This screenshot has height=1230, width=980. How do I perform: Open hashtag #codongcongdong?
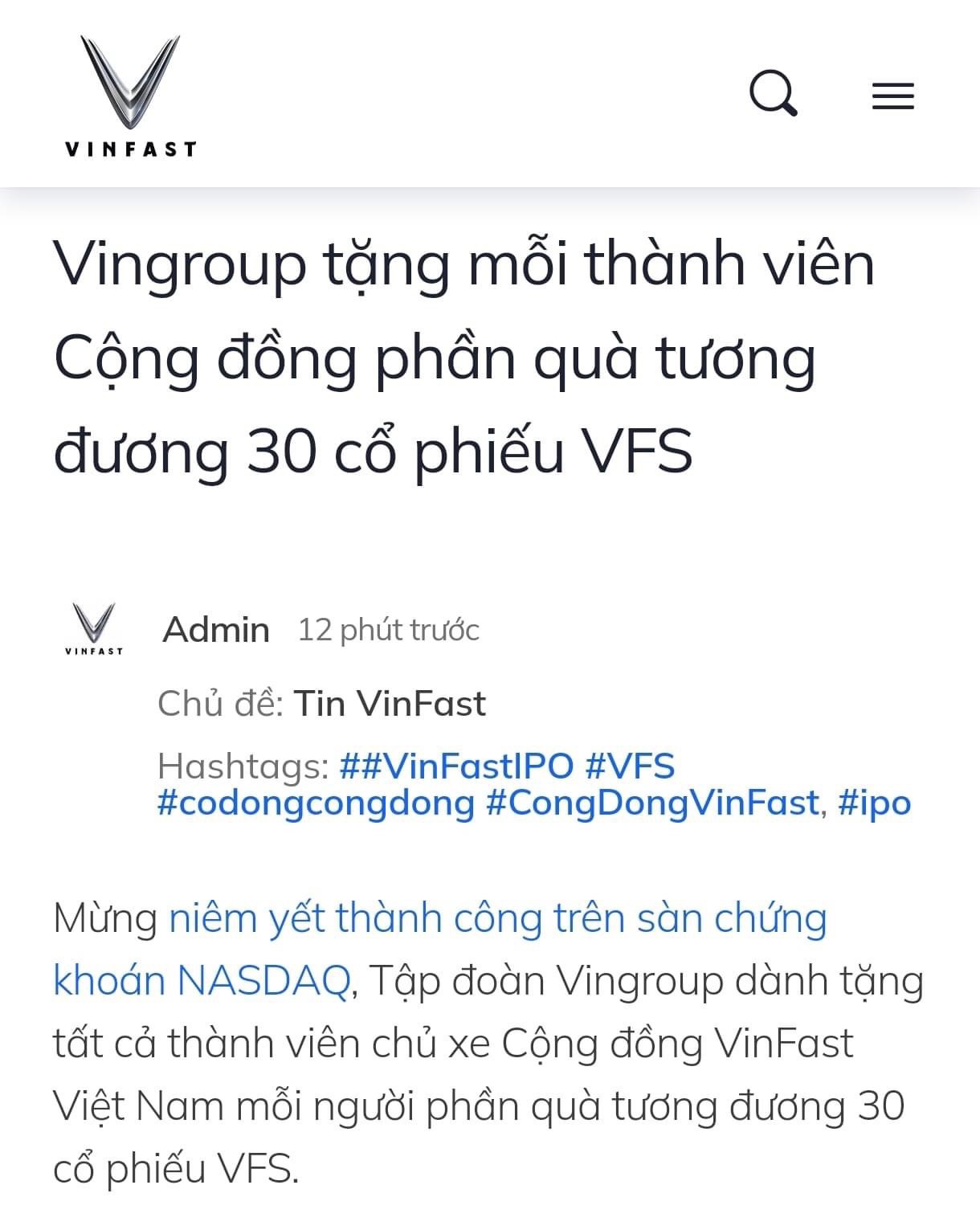[x=316, y=803]
